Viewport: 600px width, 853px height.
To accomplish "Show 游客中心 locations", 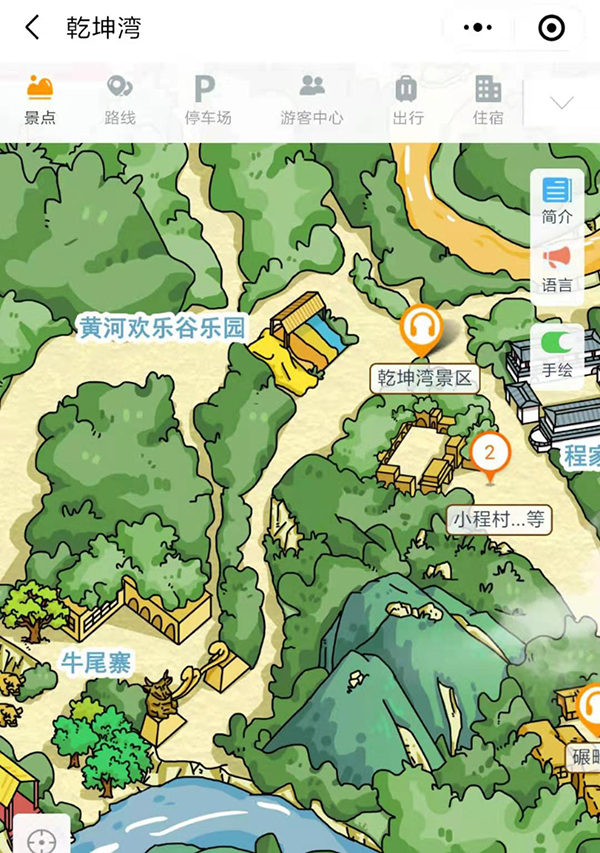I will [311, 100].
